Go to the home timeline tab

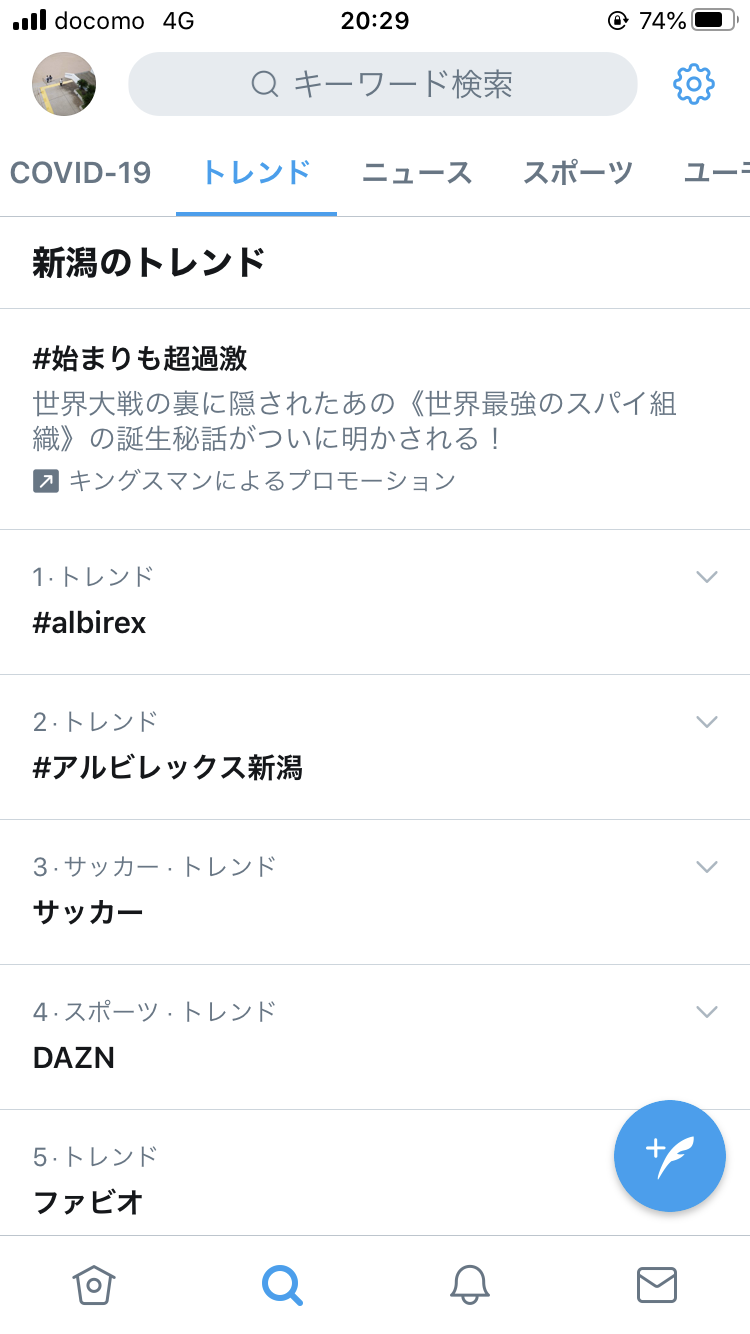pos(94,1284)
